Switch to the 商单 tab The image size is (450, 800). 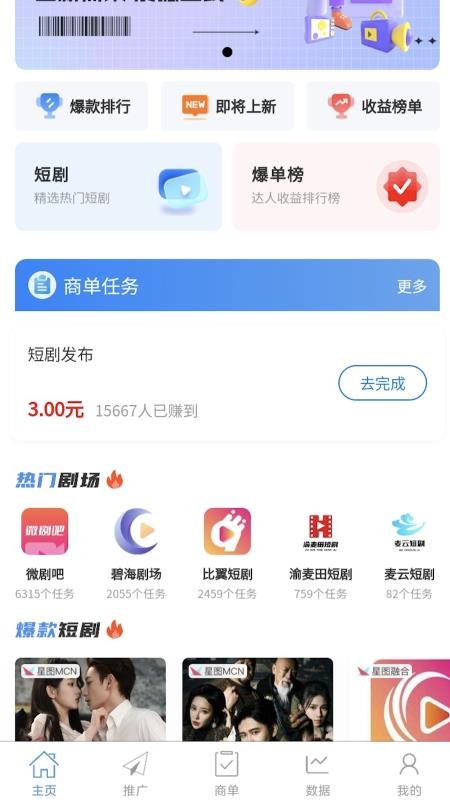pyautogui.click(x=227, y=773)
